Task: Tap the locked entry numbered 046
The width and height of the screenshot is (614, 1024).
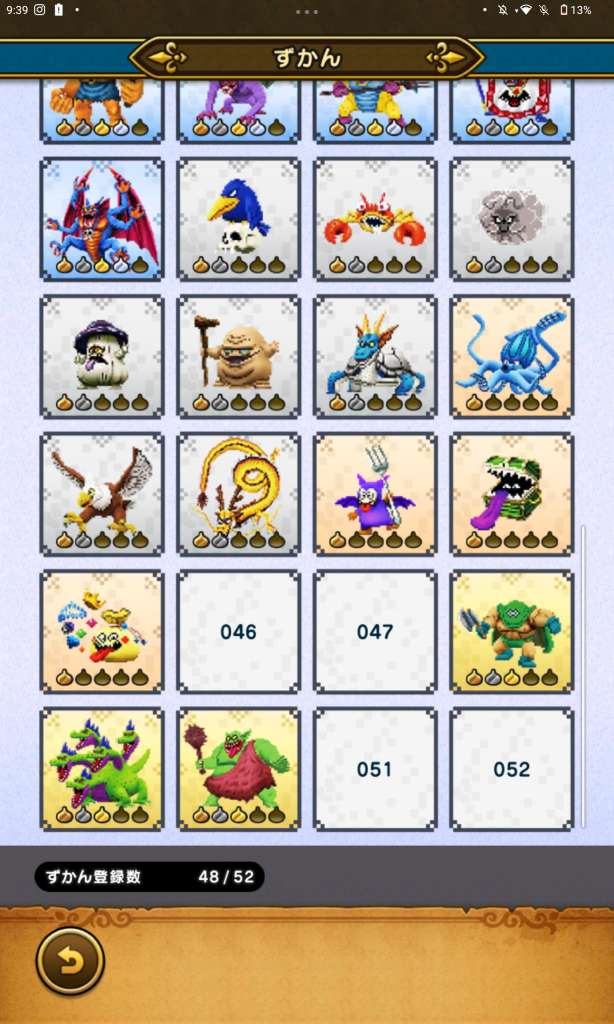Action: click(238, 632)
